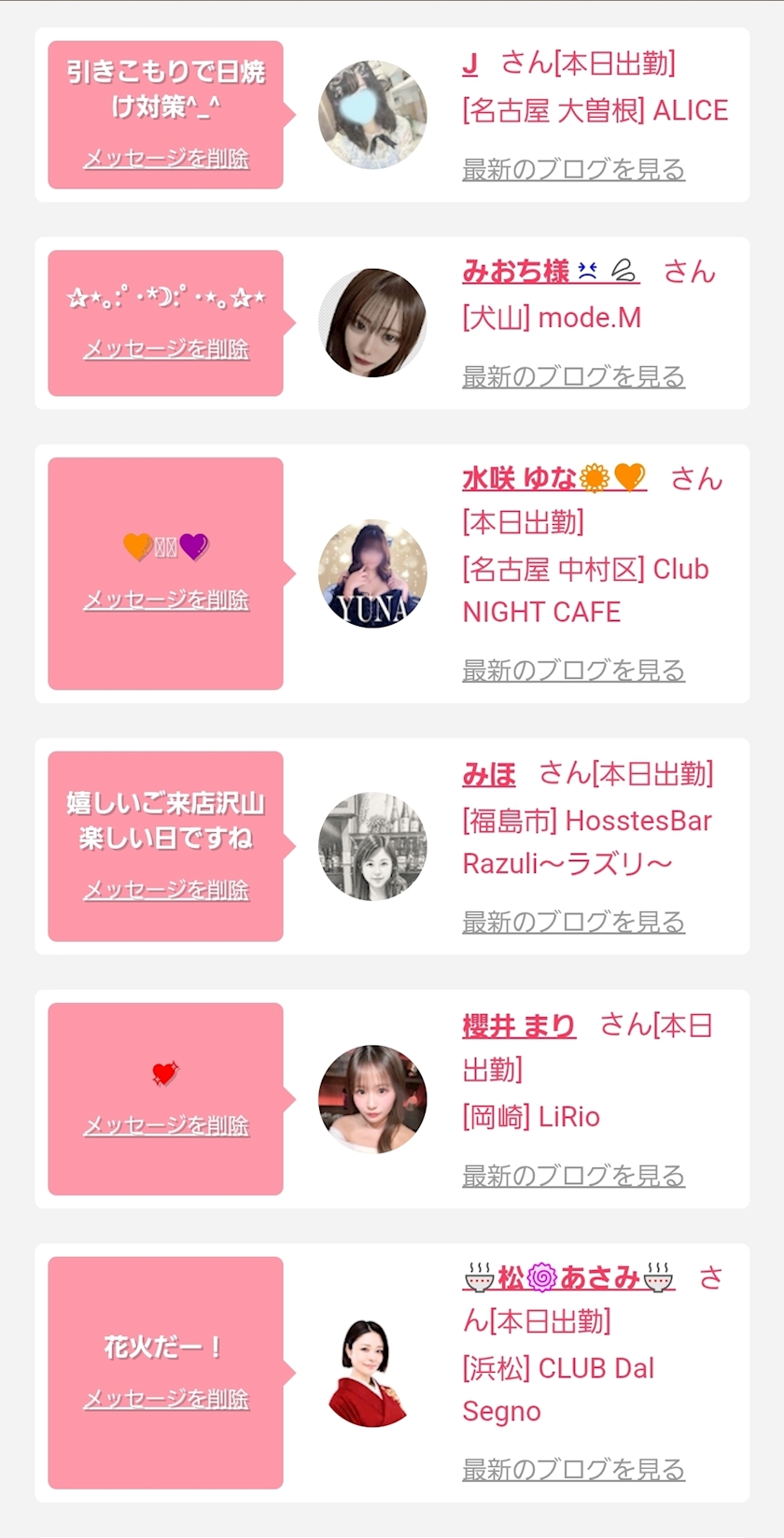This screenshot has height=1538, width=784.
Task: Delete the 花火だー！ message
Action: coord(166,1399)
